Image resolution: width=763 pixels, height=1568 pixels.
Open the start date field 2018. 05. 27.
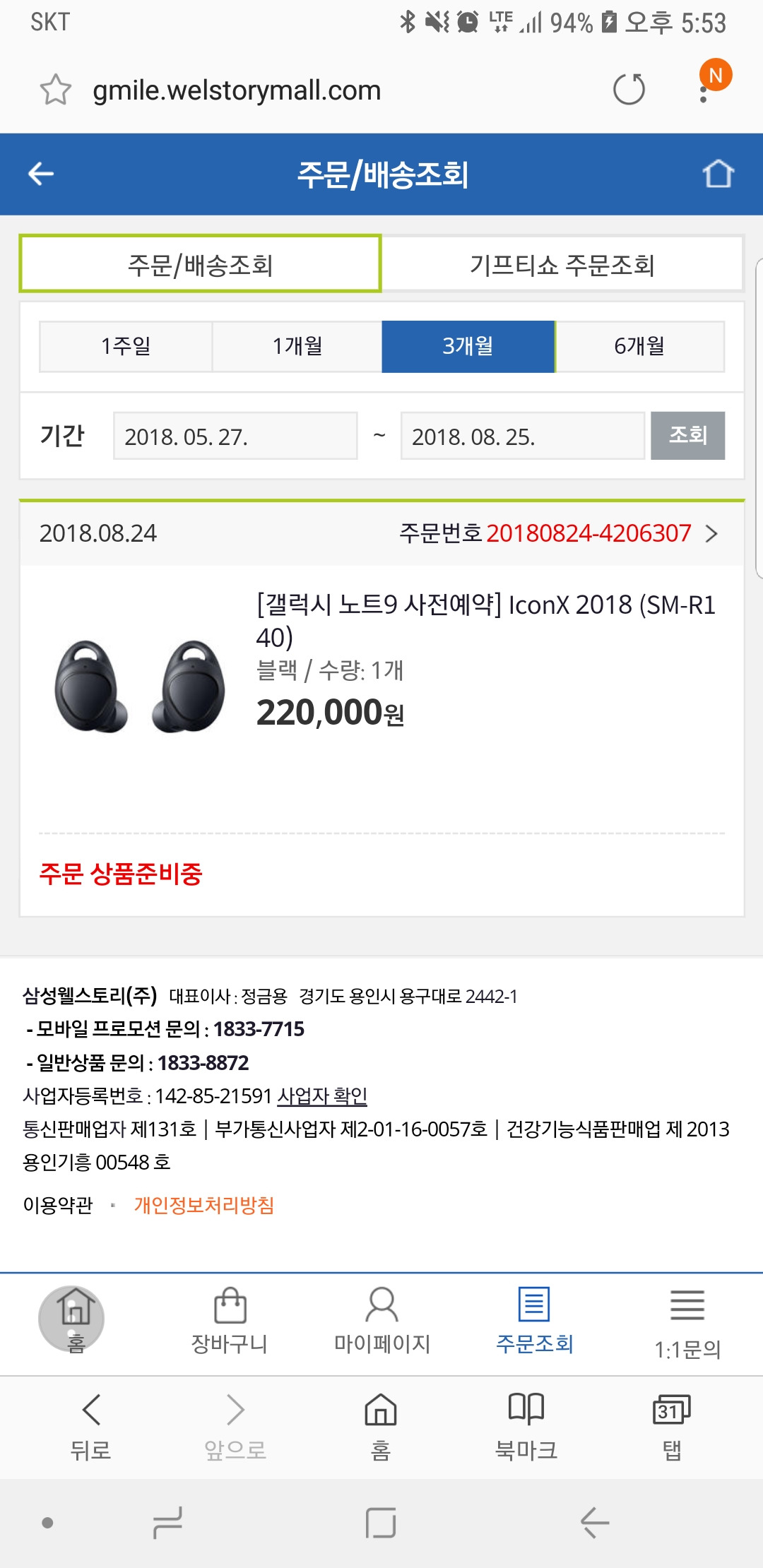[x=235, y=436]
